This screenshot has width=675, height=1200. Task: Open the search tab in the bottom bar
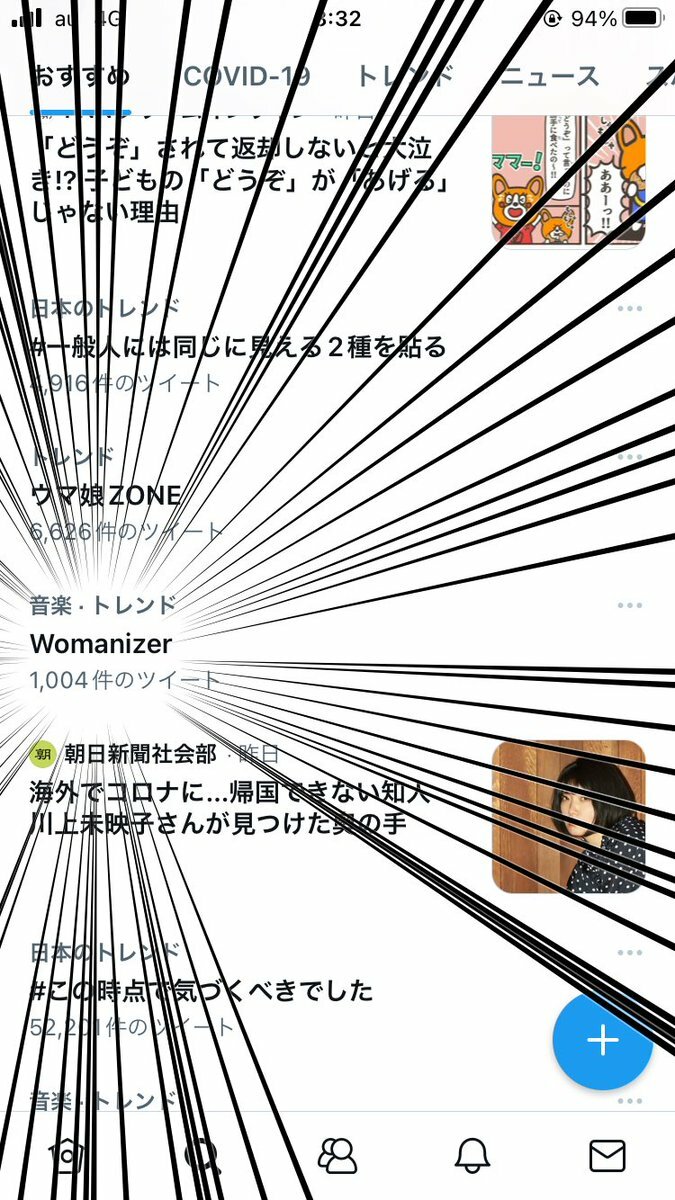(203, 1156)
